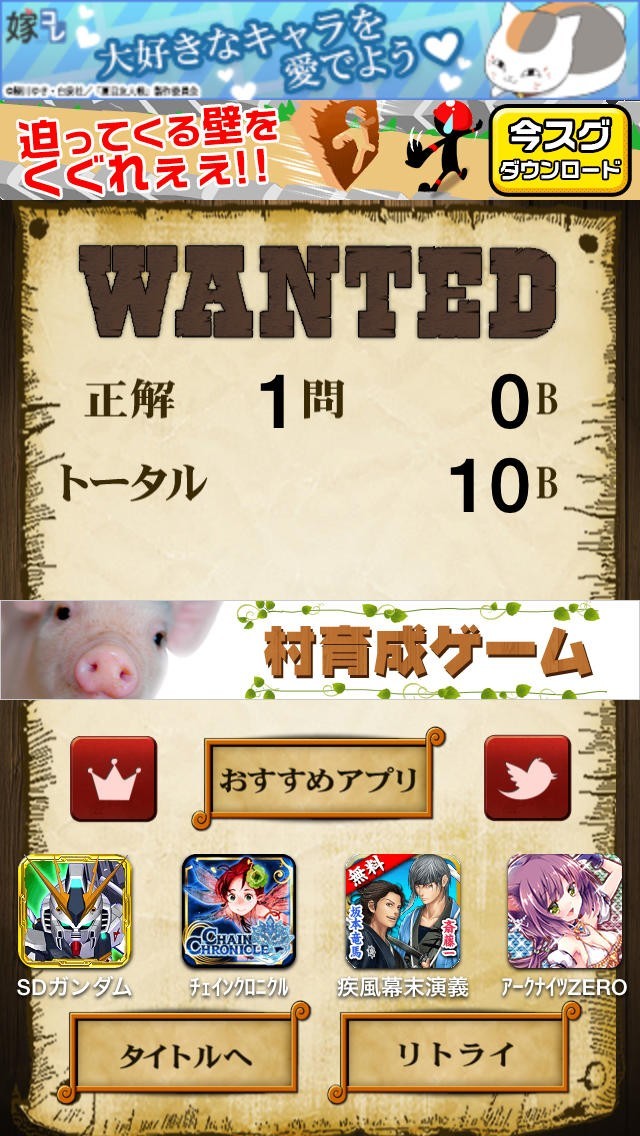Open the 村育成ゲーム pig banner
This screenshot has height=1136, width=640.
(320, 650)
